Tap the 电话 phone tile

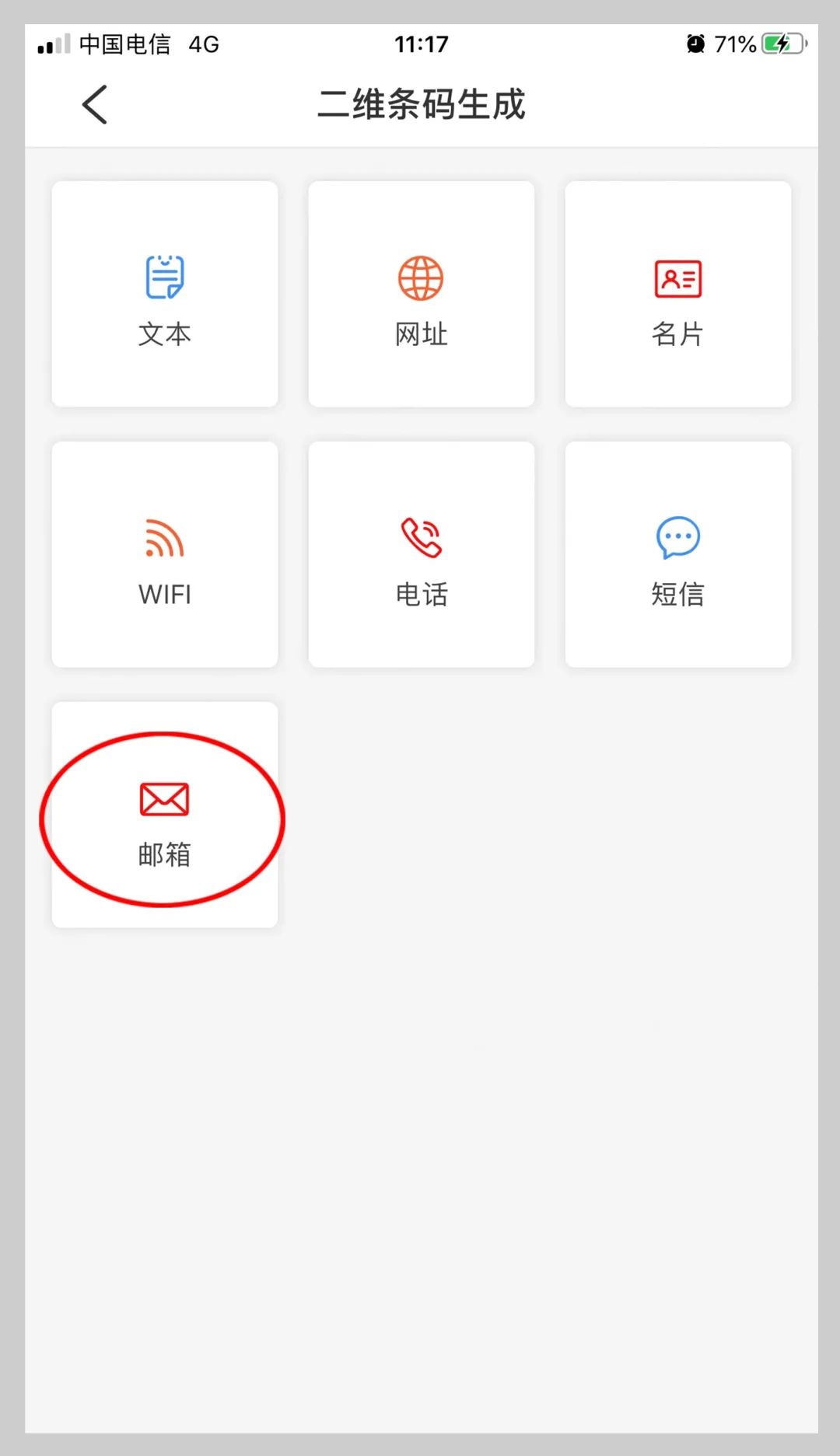[422, 554]
